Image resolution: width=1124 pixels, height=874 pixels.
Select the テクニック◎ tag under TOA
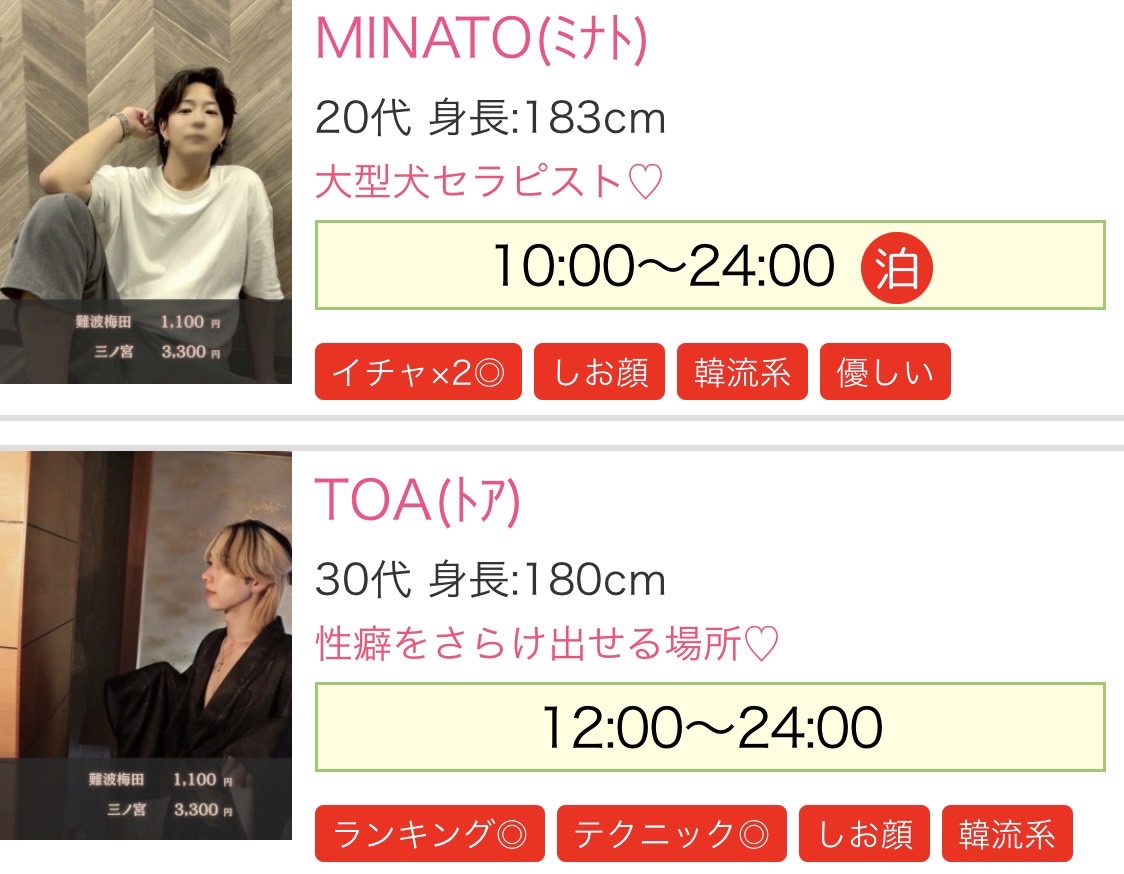672,833
